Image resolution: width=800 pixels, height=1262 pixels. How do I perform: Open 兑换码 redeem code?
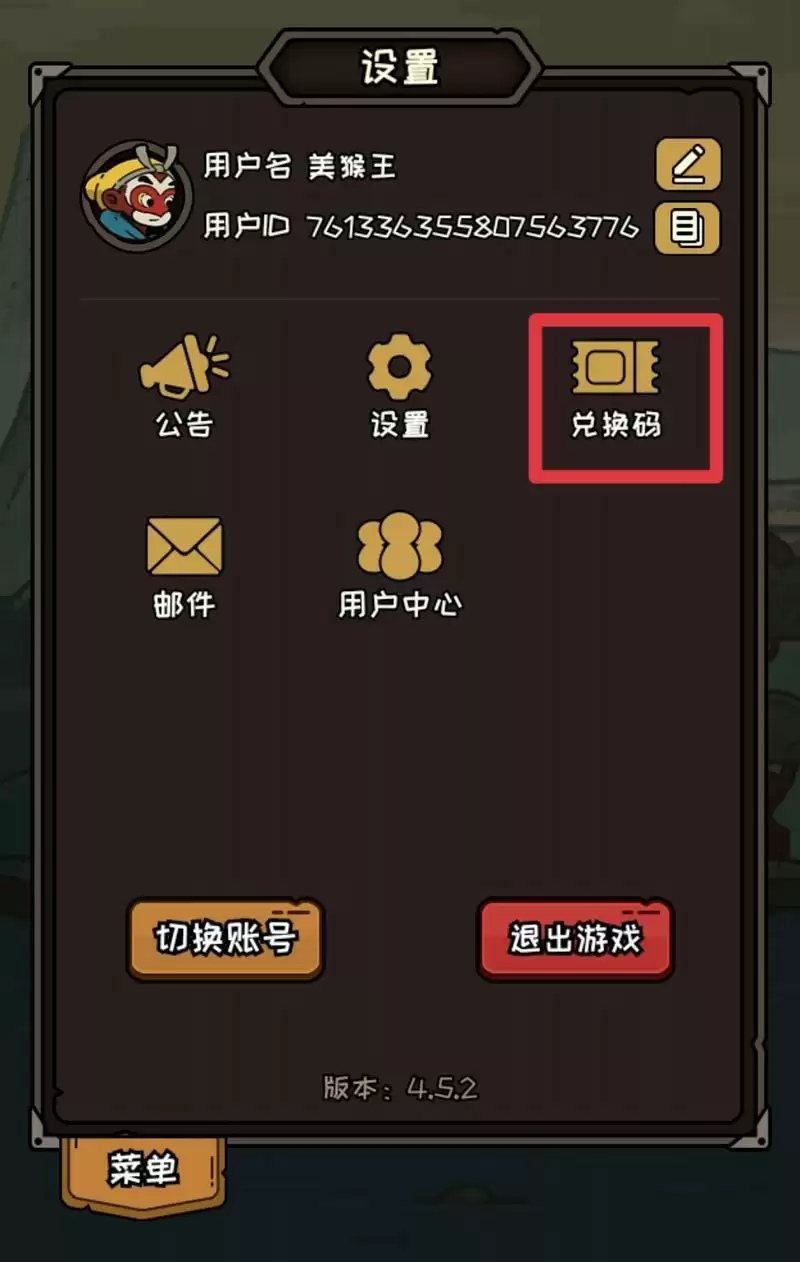click(616, 390)
